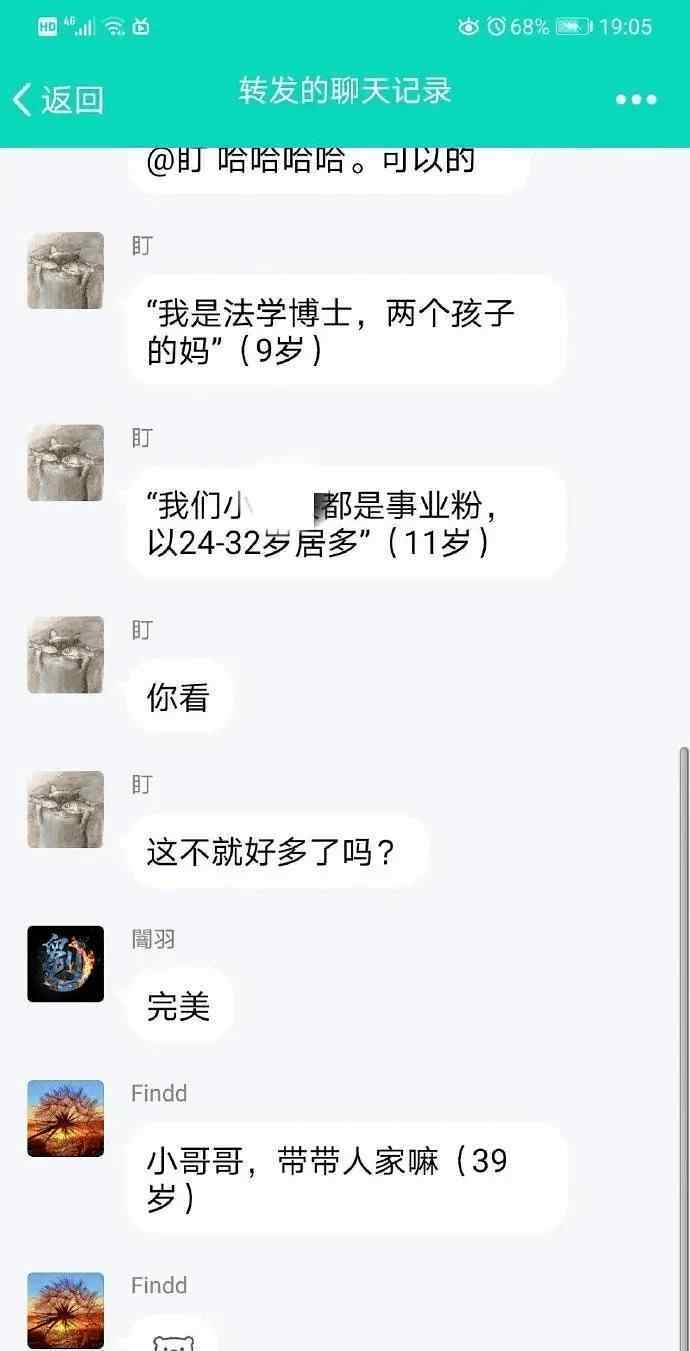Open 闇羽's profile avatar
690x1351 pixels.
click(x=65, y=964)
